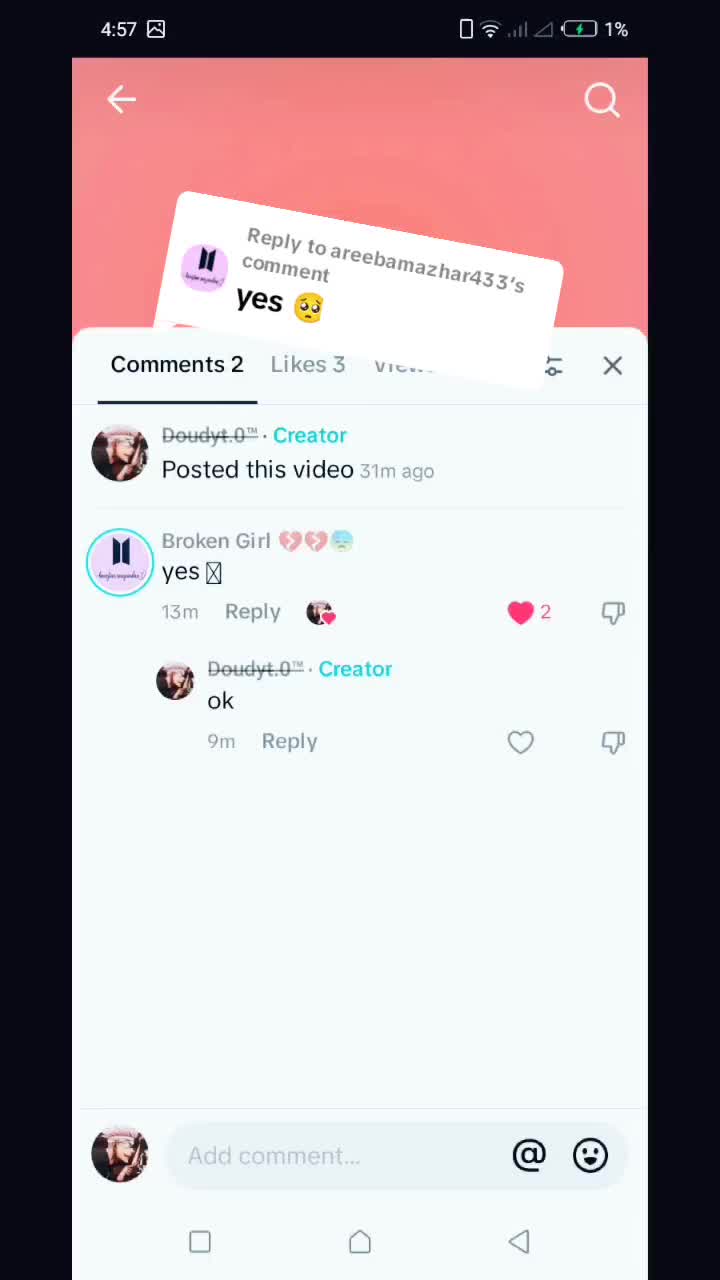This screenshot has width=720, height=1280.
Task: Open Broken Girl's profile picture
Action: click(x=120, y=562)
